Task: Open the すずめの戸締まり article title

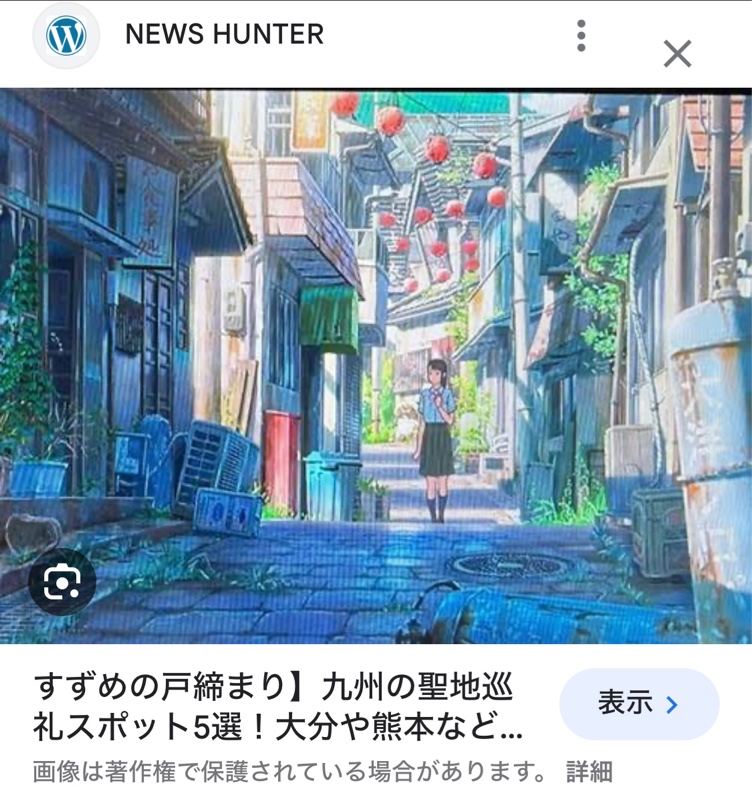Action: click(278, 707)
